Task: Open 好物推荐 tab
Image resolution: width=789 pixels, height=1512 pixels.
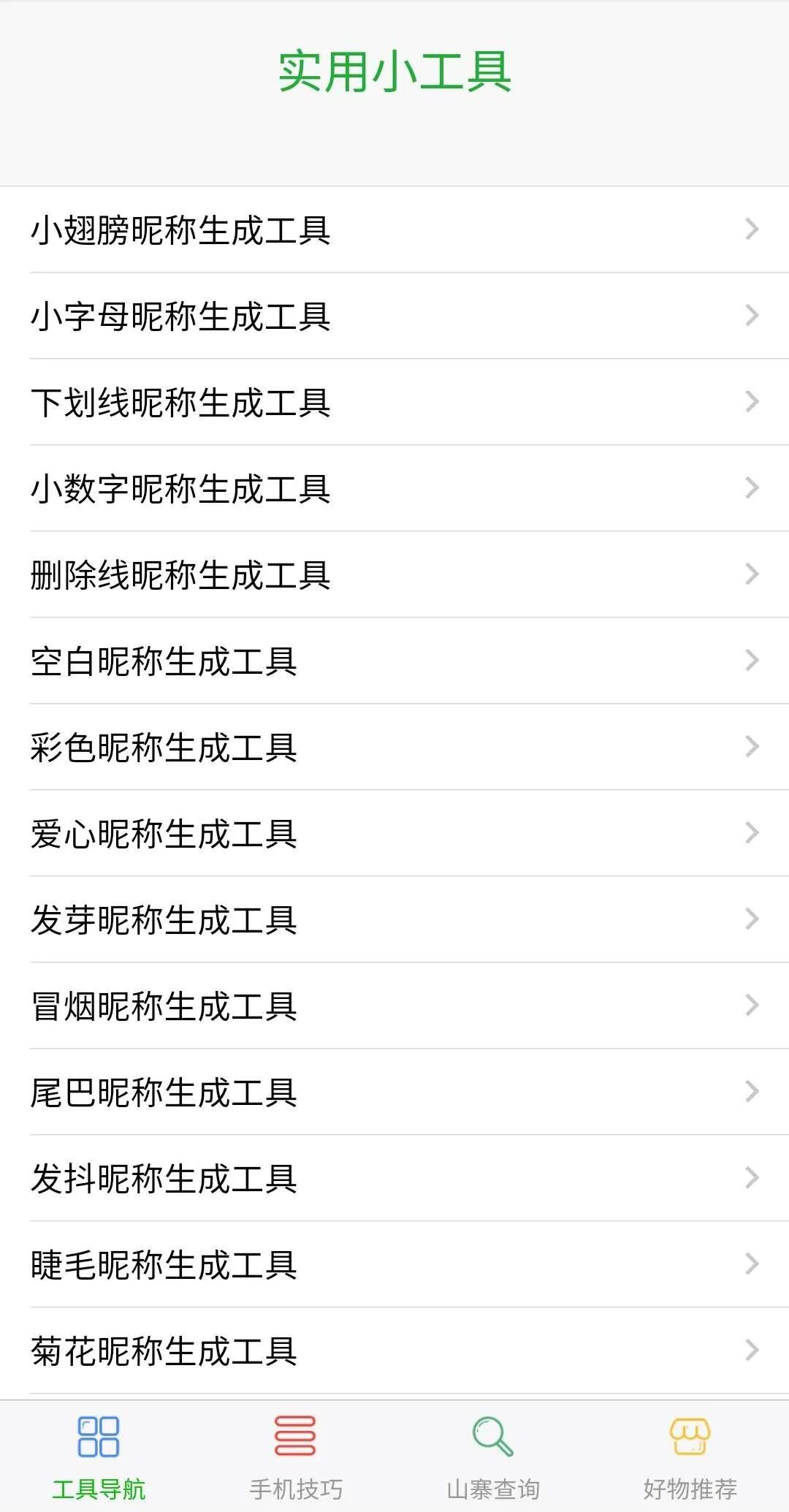Action: pyautogui.click(x=690, y=1456)
